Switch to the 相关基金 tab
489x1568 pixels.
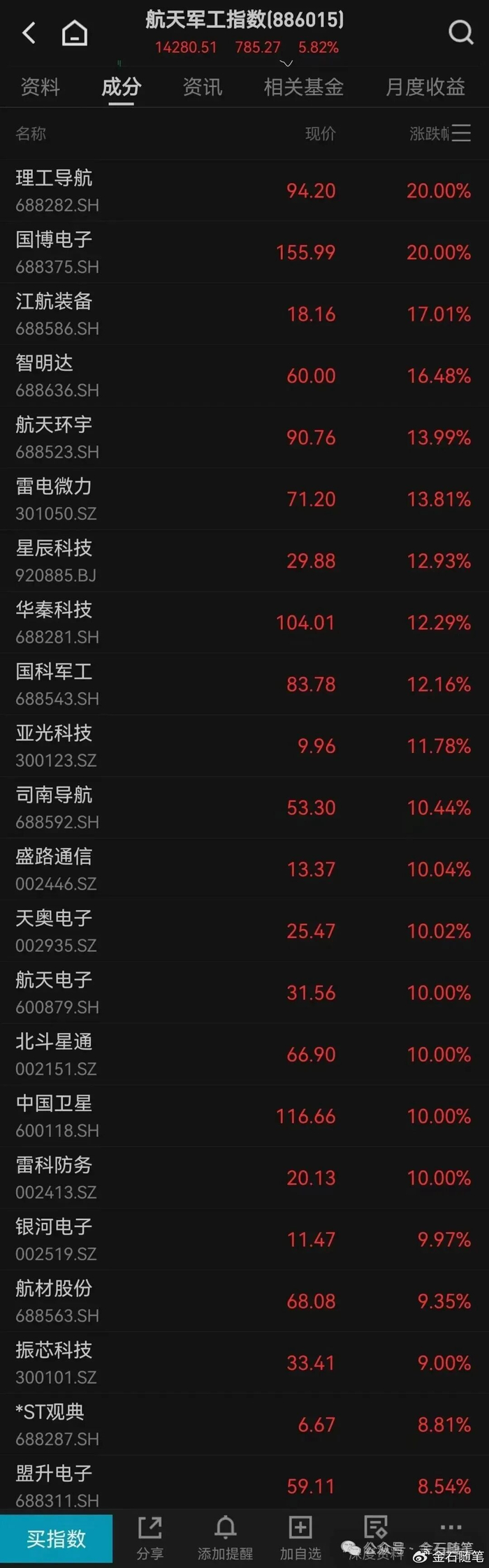tap(303, 87)
